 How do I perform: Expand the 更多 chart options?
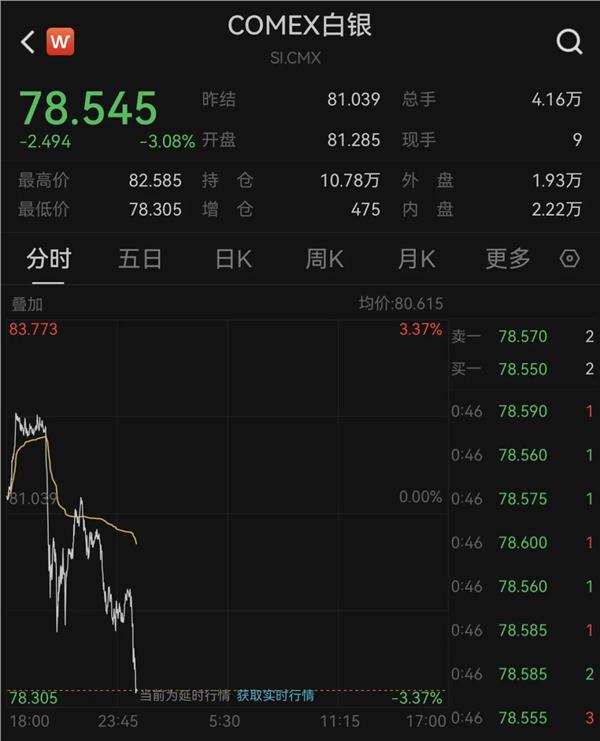[x=508, y=259]
